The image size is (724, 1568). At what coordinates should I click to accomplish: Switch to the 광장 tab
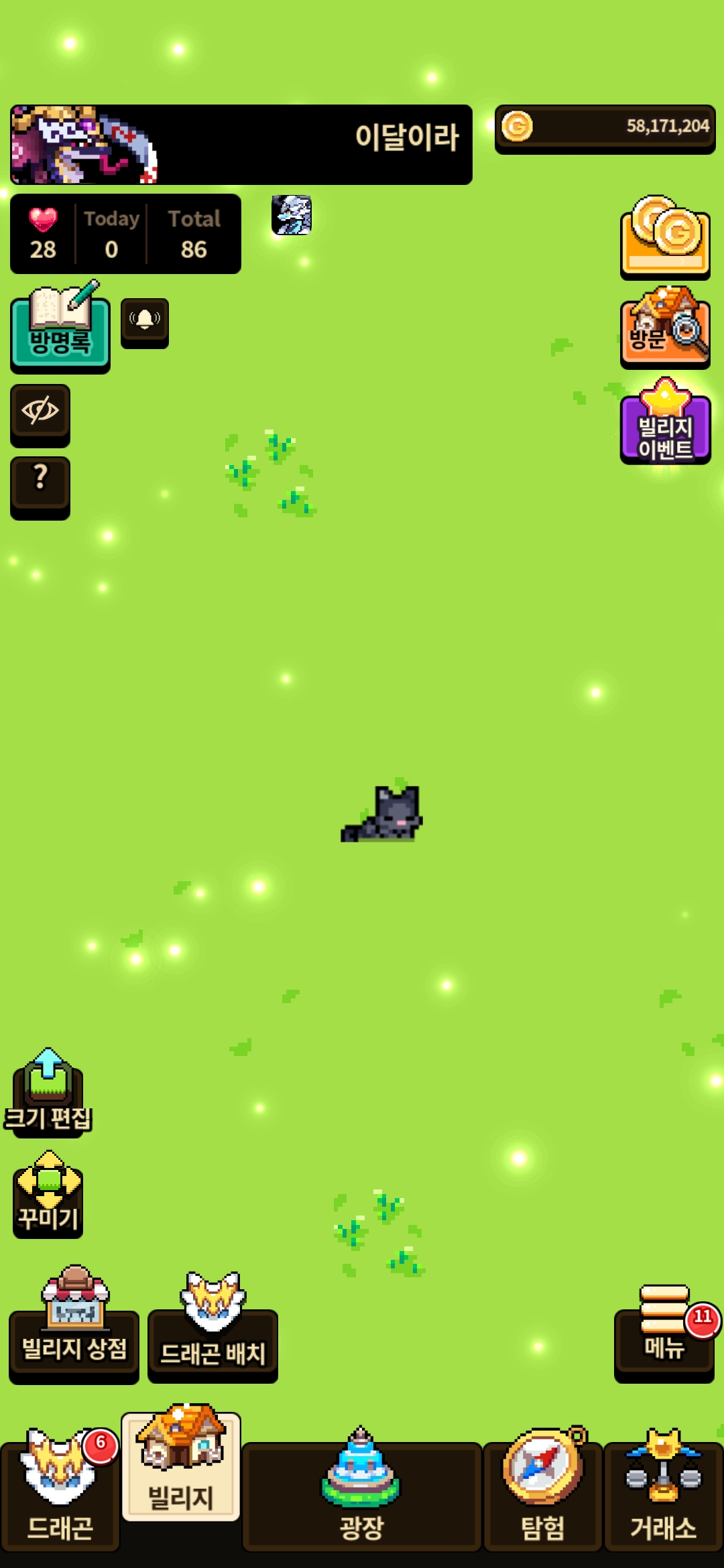coord(361,1490)
